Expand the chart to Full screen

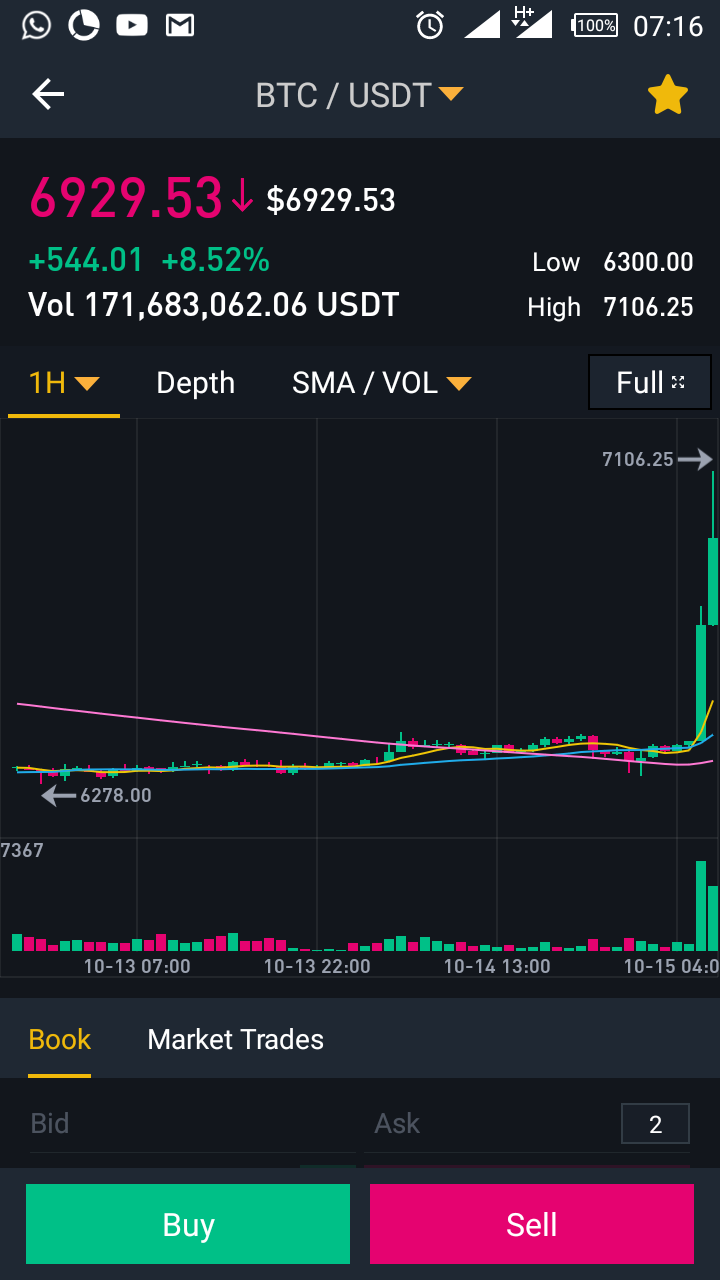pos(649,382)
